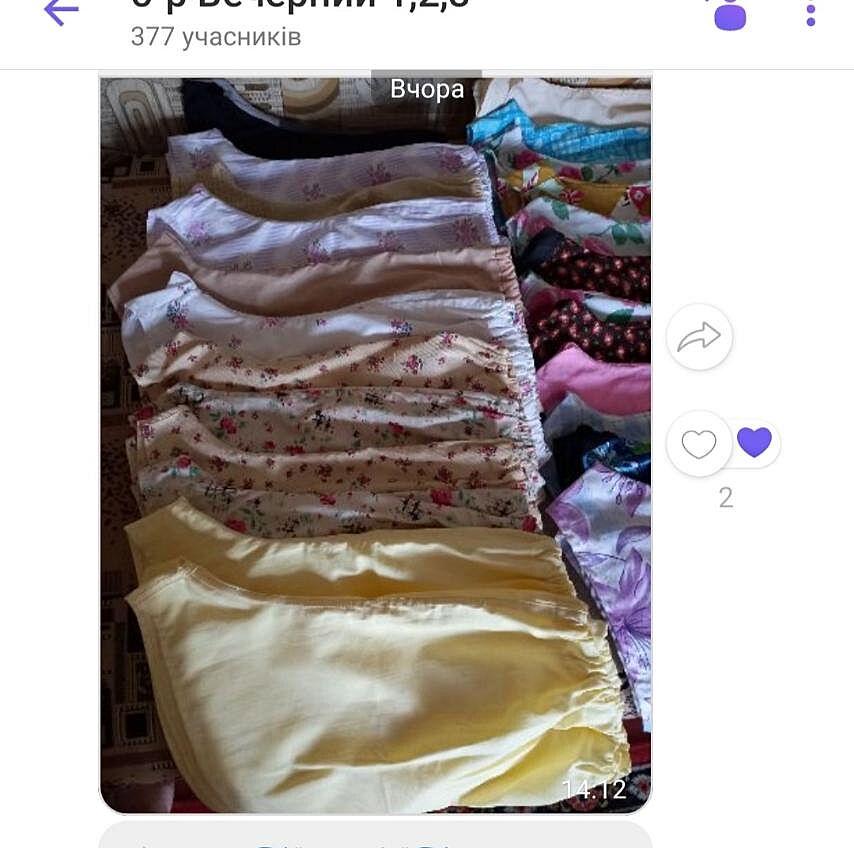This screenshot has width=854, height=848.
Task: Forward the photo with the share arrow
Action: click(699, 337)
